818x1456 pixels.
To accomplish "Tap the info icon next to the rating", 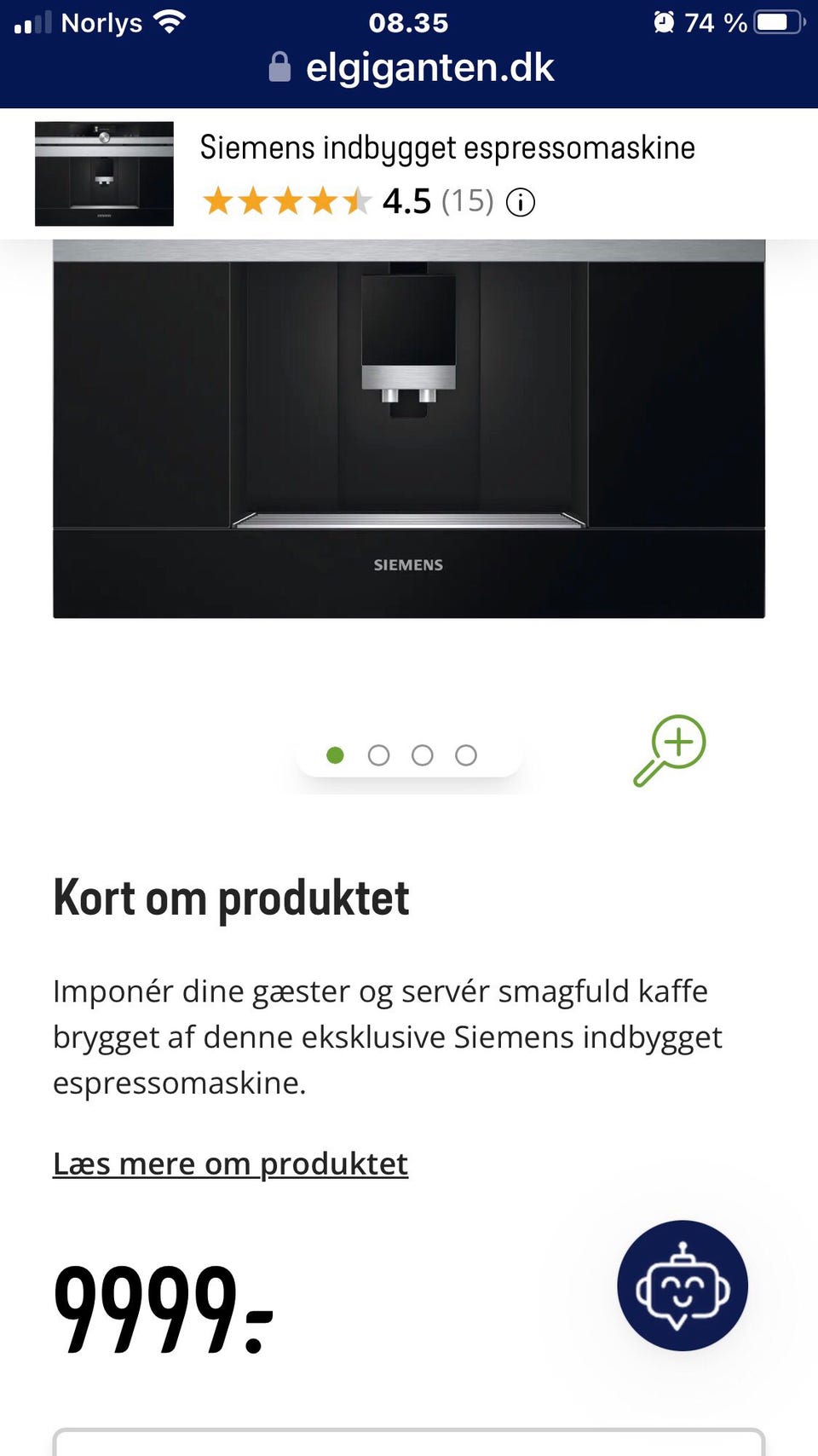I will coord(521,202).
